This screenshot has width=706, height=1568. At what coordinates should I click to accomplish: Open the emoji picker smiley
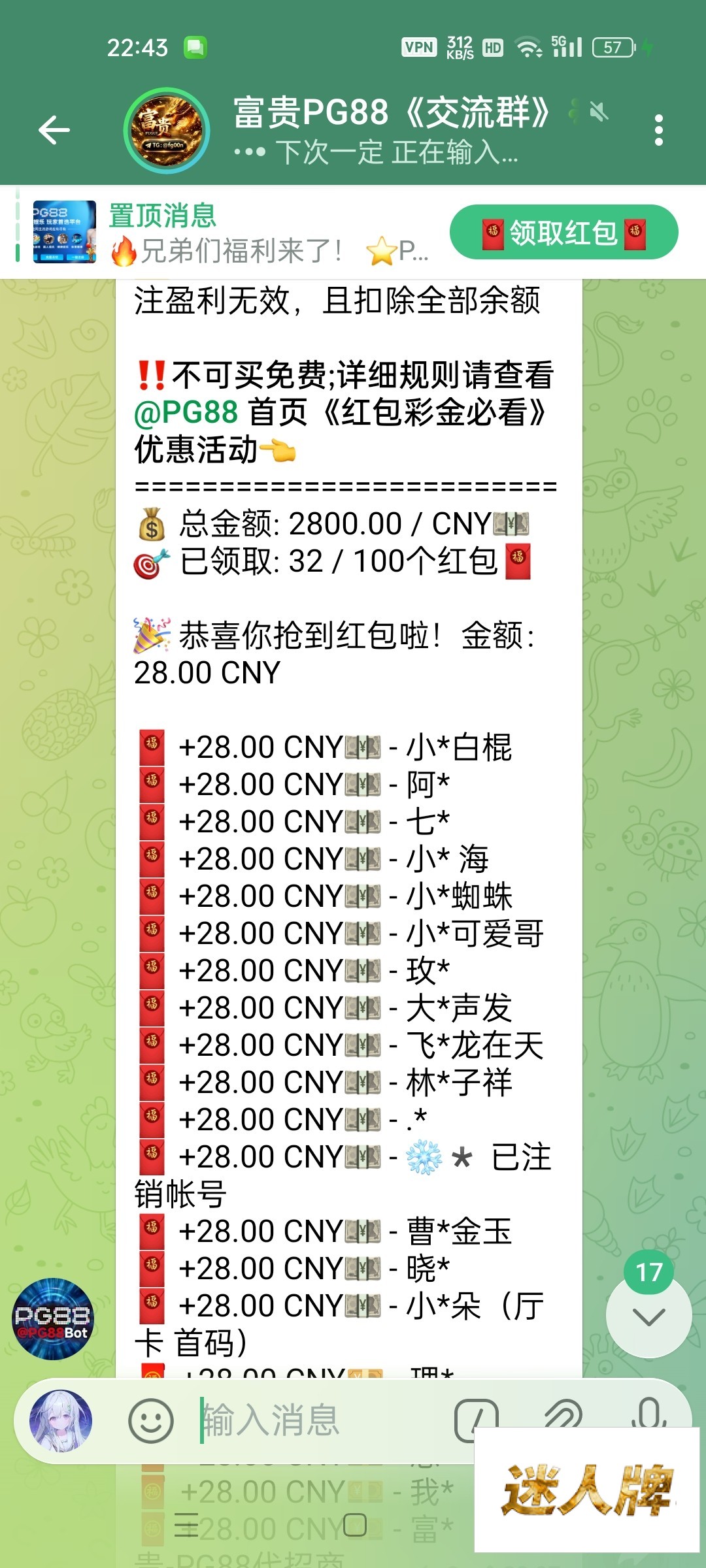(150, 1420)
